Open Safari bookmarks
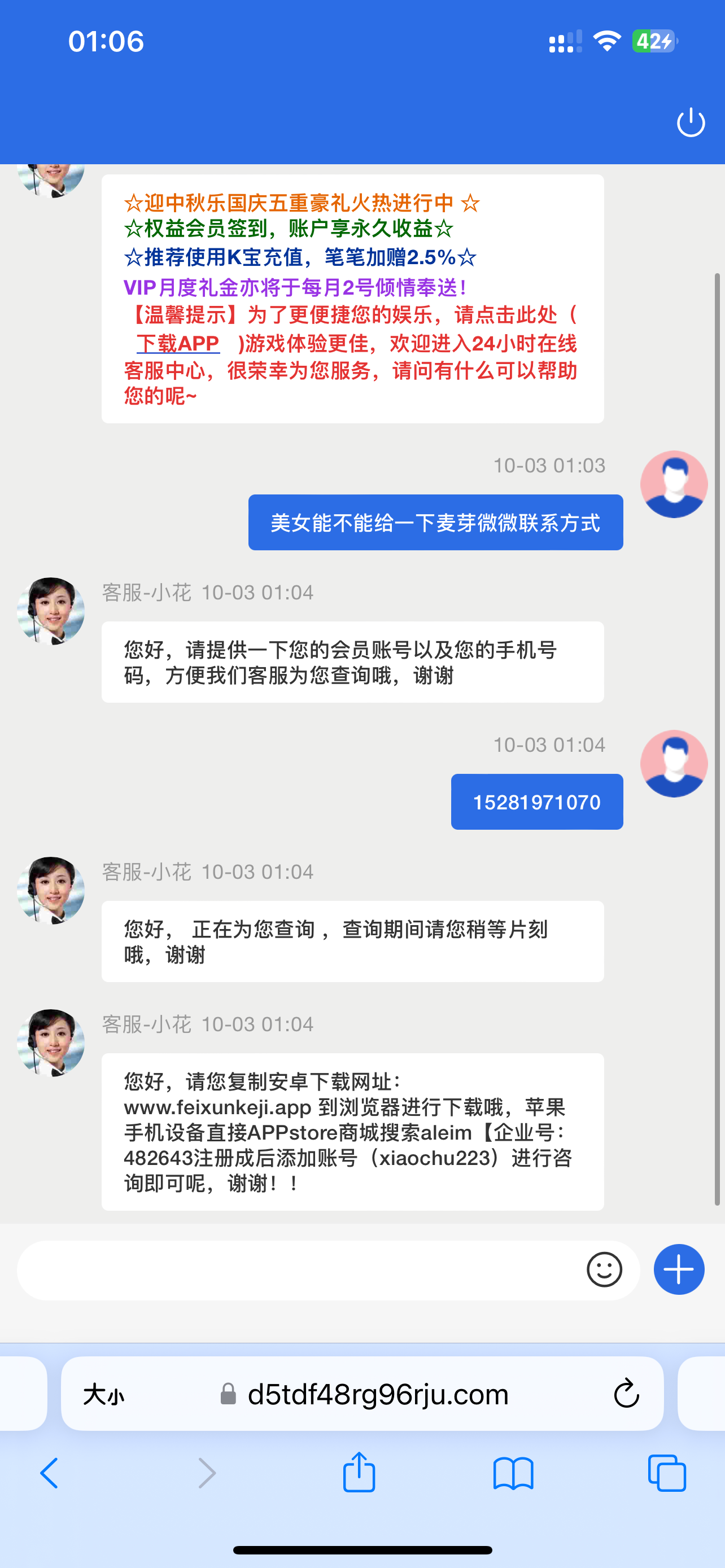Viewport: 725px width, 1568px height. coord(513,1474)
